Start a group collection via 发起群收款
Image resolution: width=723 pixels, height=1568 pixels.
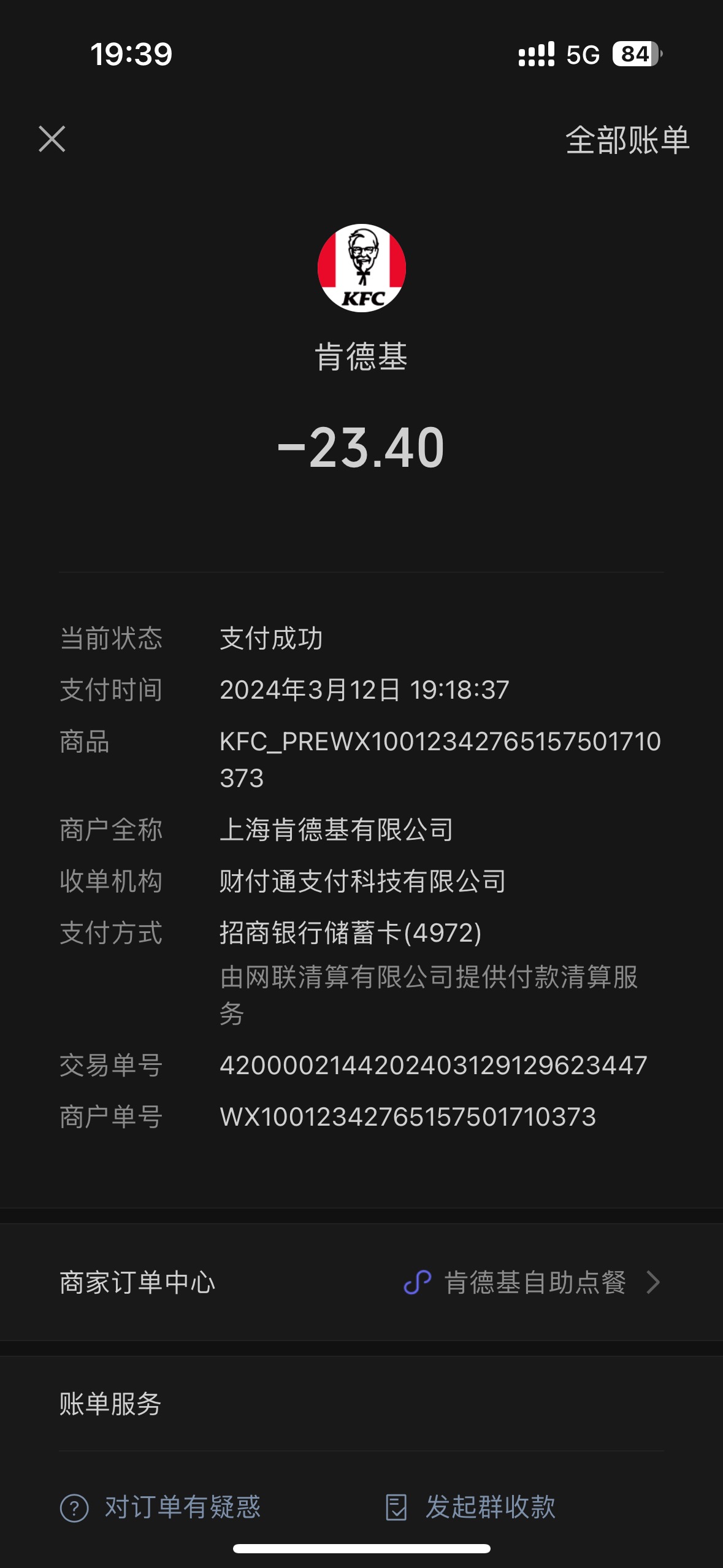470,1507
